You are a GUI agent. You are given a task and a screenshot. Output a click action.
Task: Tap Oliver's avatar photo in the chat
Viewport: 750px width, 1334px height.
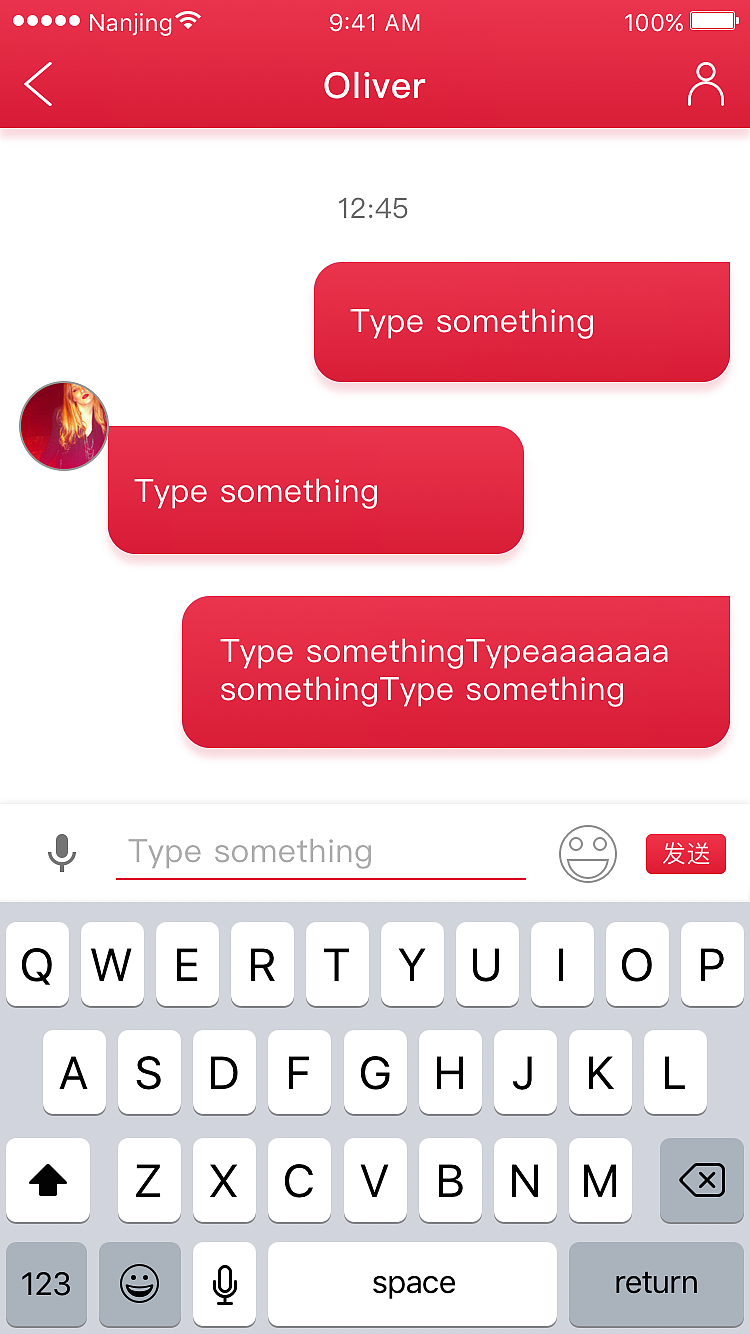point(64,426)
